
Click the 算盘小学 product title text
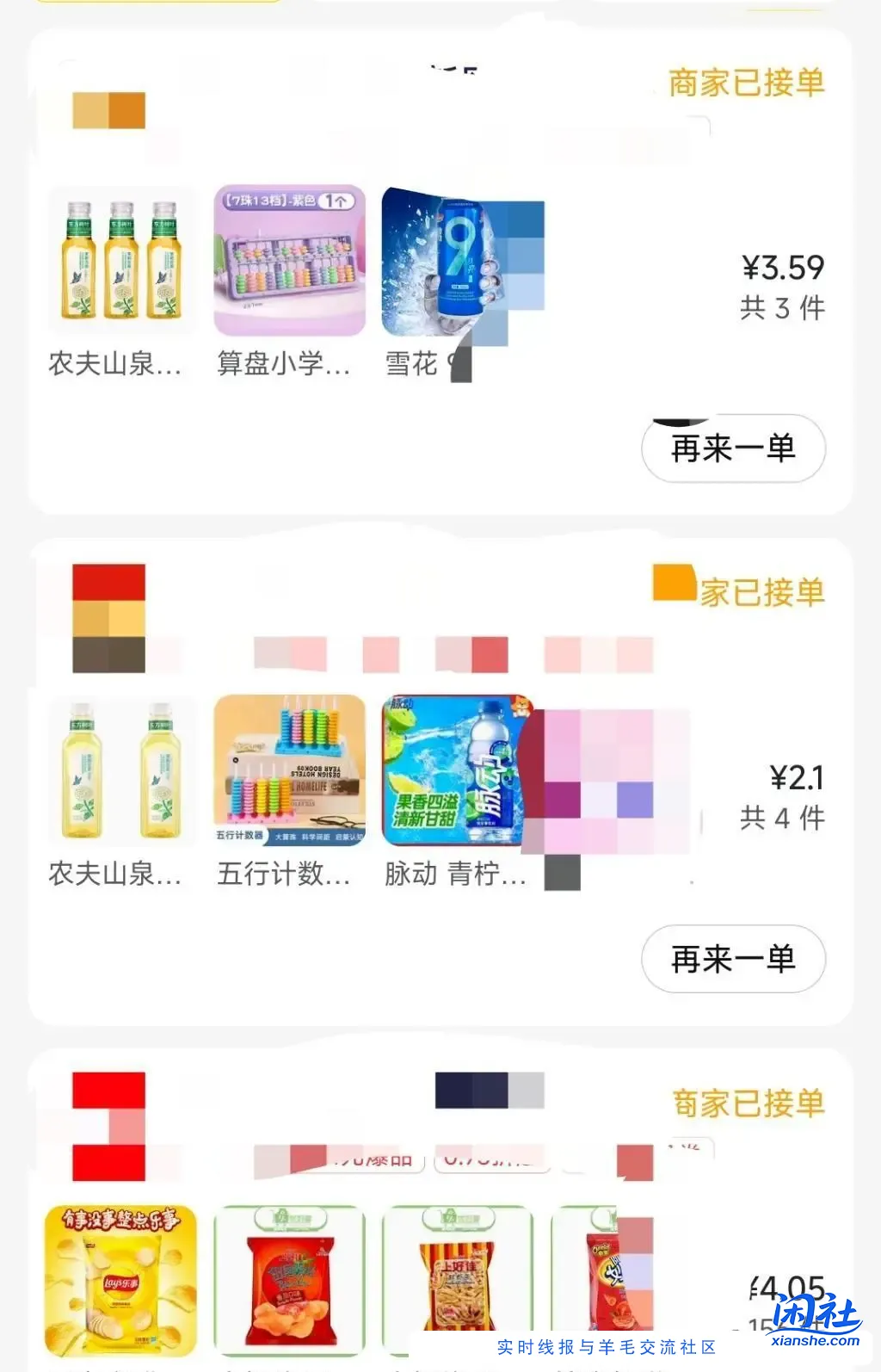click(x=284, y=365)
